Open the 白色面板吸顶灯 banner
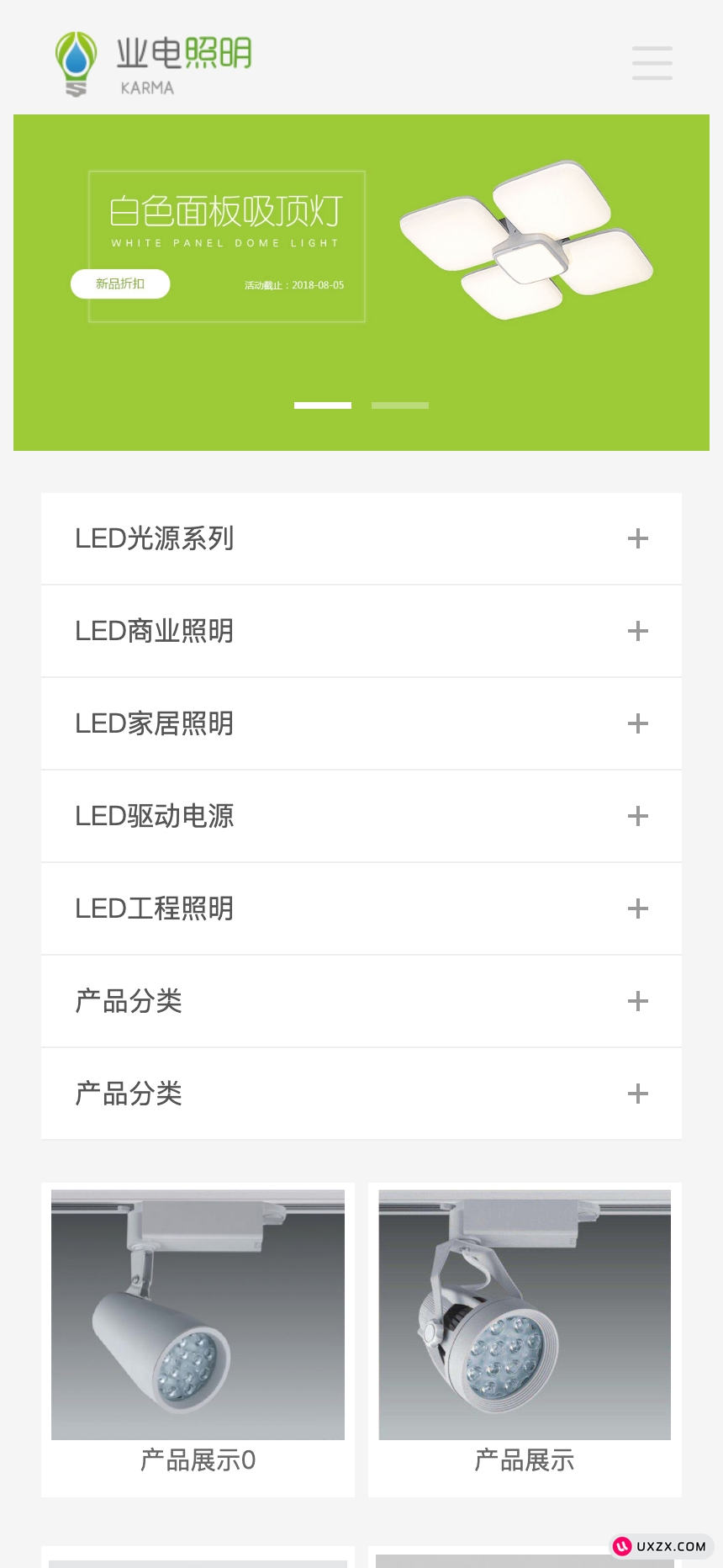The height and width of the screenshot is (1568, 723). tap(361, 252)
